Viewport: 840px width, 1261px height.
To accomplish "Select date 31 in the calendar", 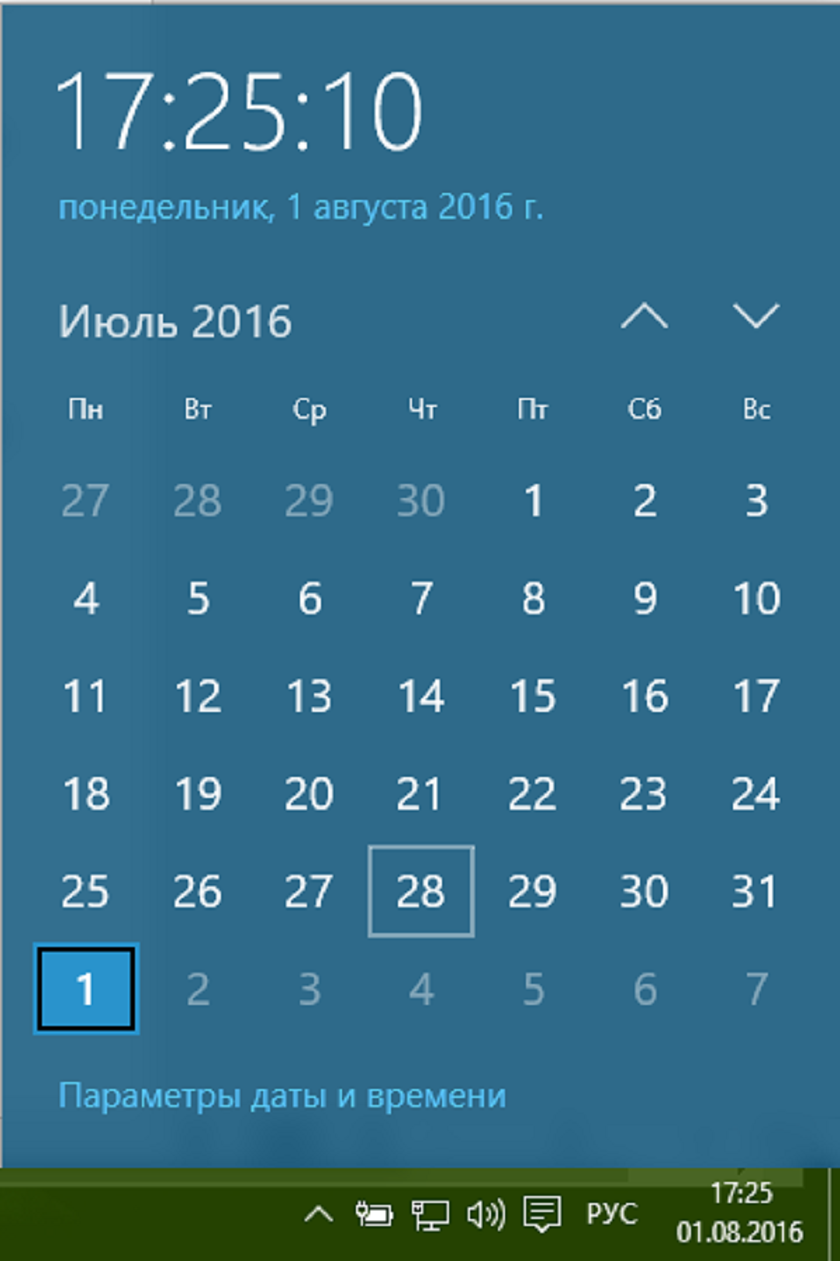I will point(755,891).
